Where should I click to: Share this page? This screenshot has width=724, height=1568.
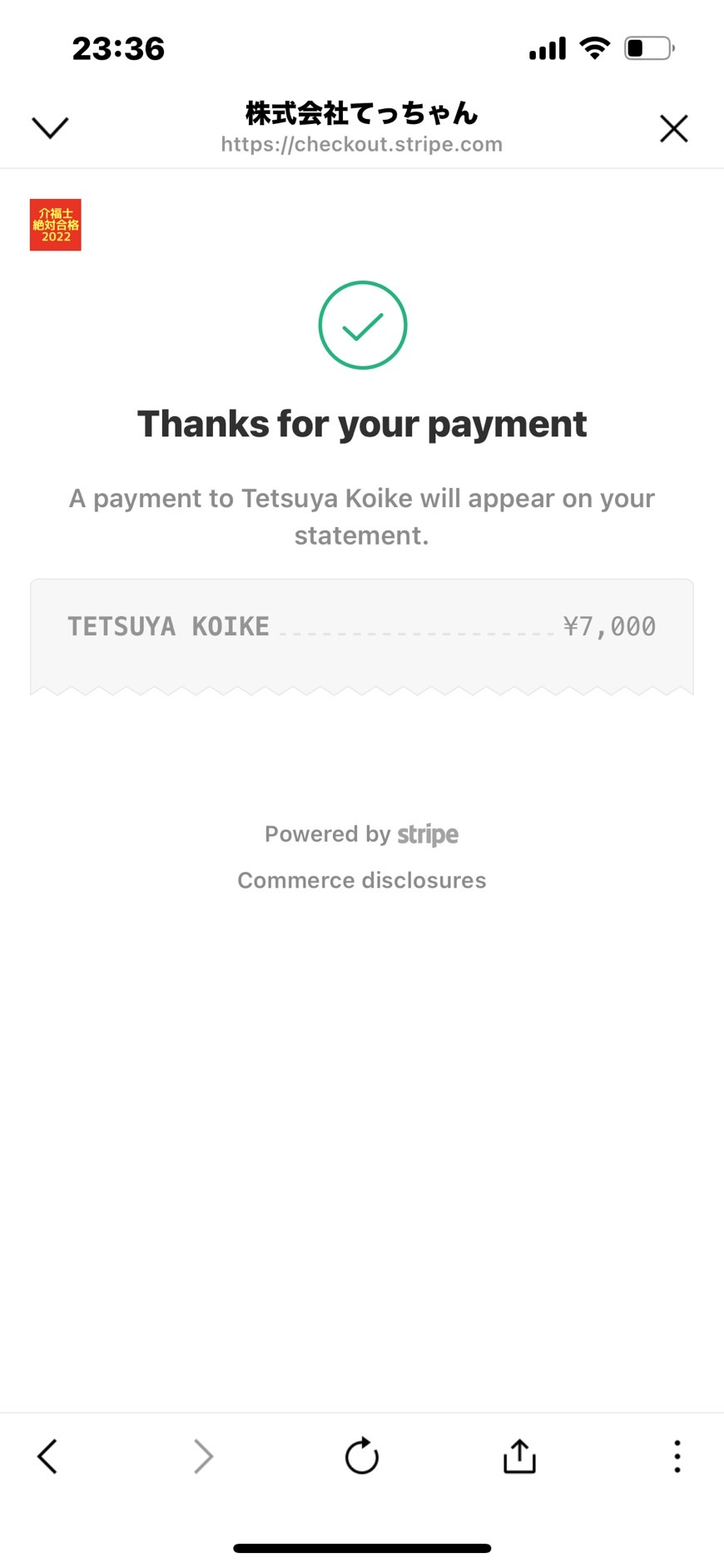519,1456
